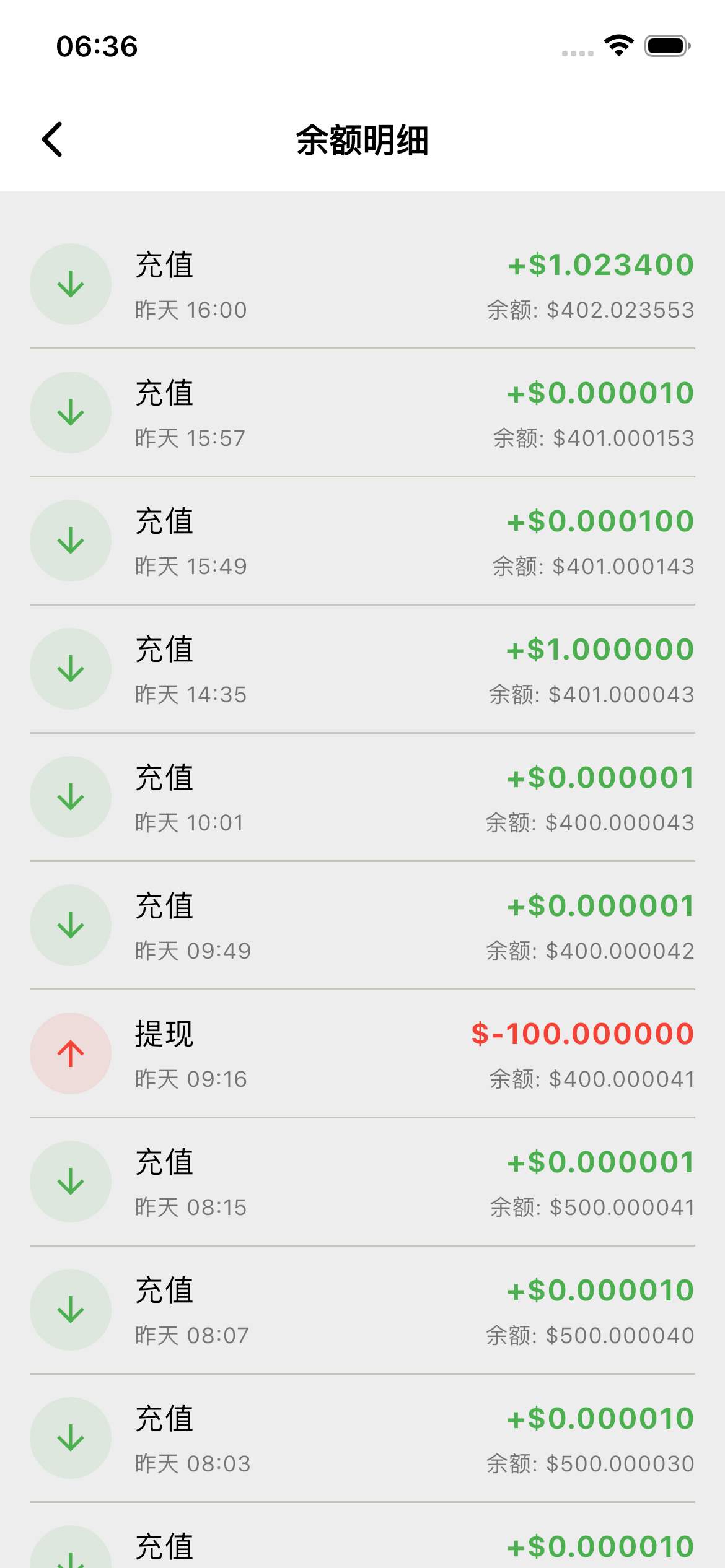Image resolution: width=725 pixels, height=1568 pixels.
Task: Open the 充值 record at 昨天 08:07
Action: 362,1310
